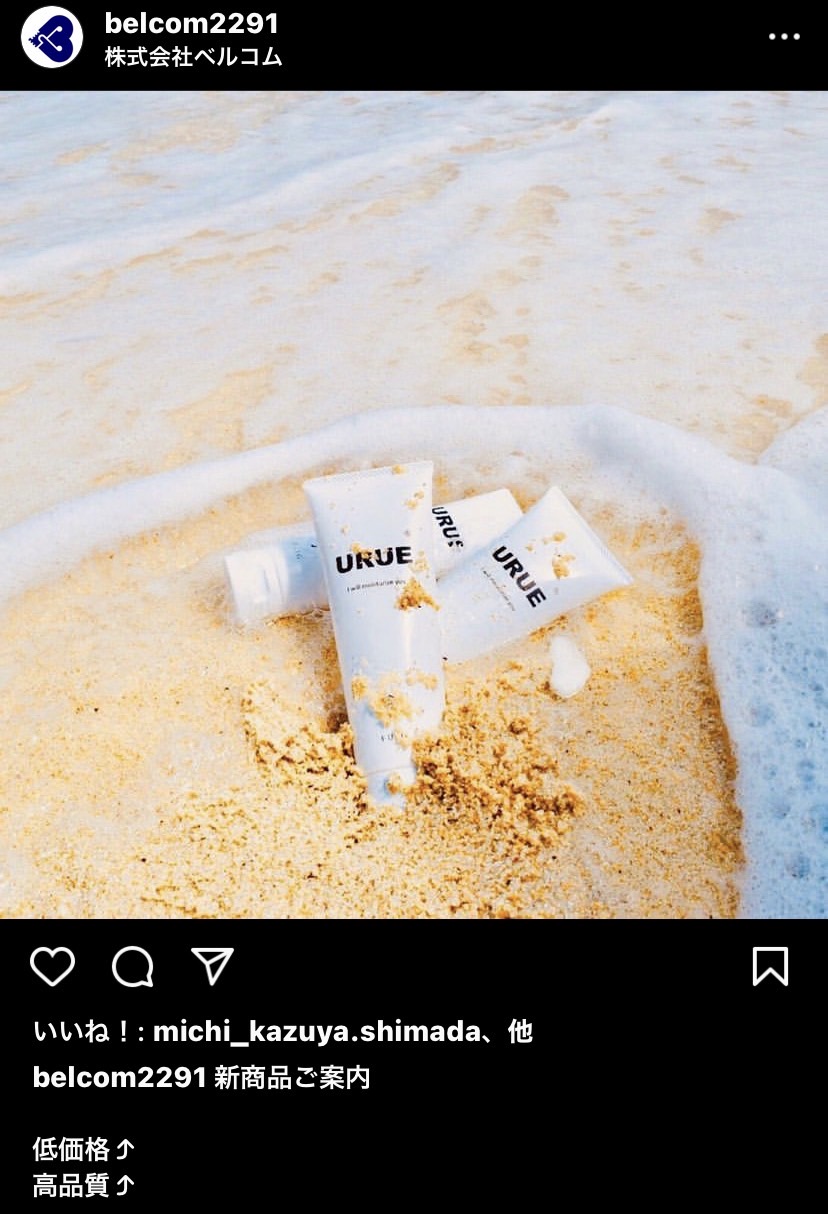Tap the belcom2291 profile avatar
Screen dimensions: 828x1214
click(52, 37)
